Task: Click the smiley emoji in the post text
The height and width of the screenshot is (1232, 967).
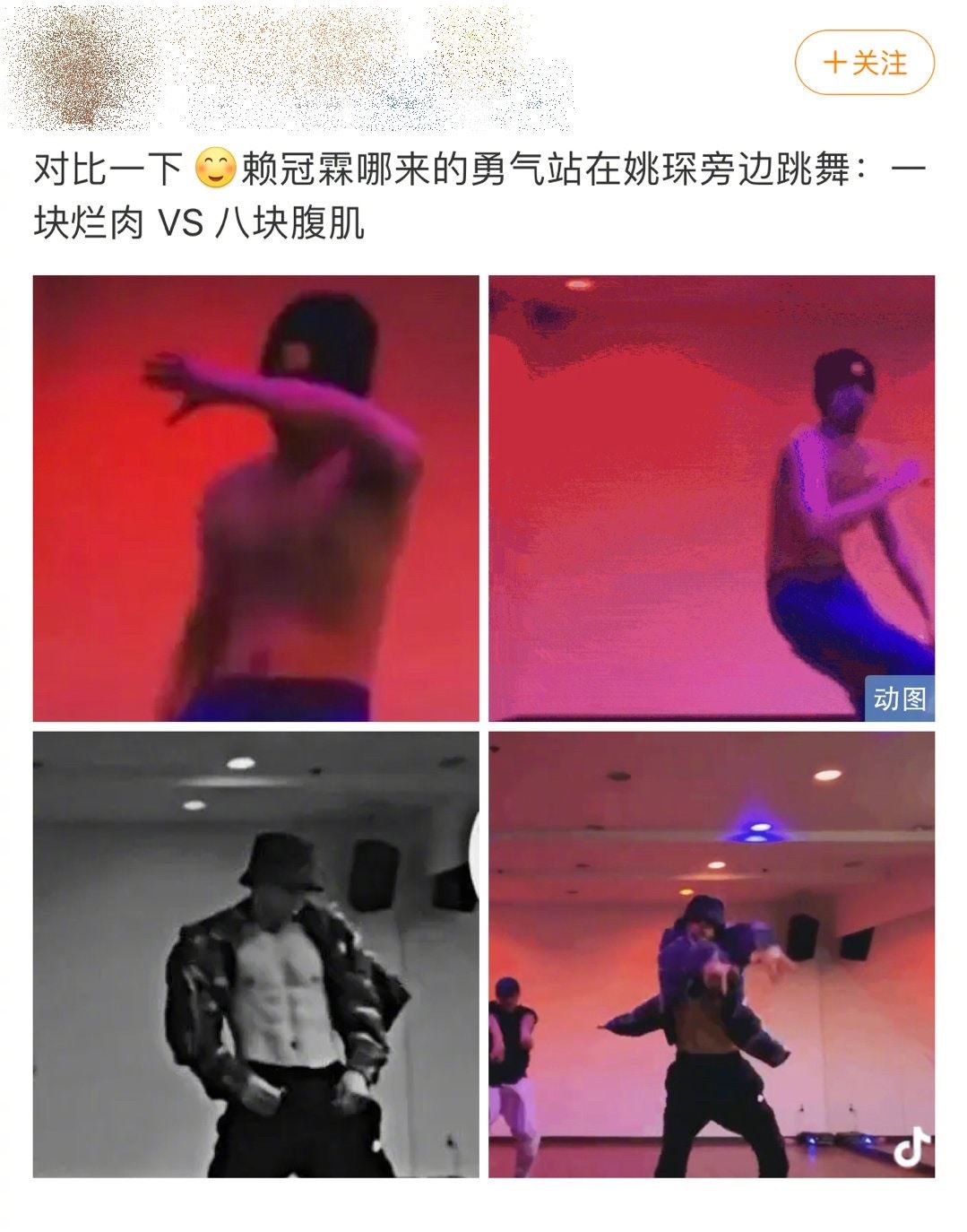Action: pos(215,167)
